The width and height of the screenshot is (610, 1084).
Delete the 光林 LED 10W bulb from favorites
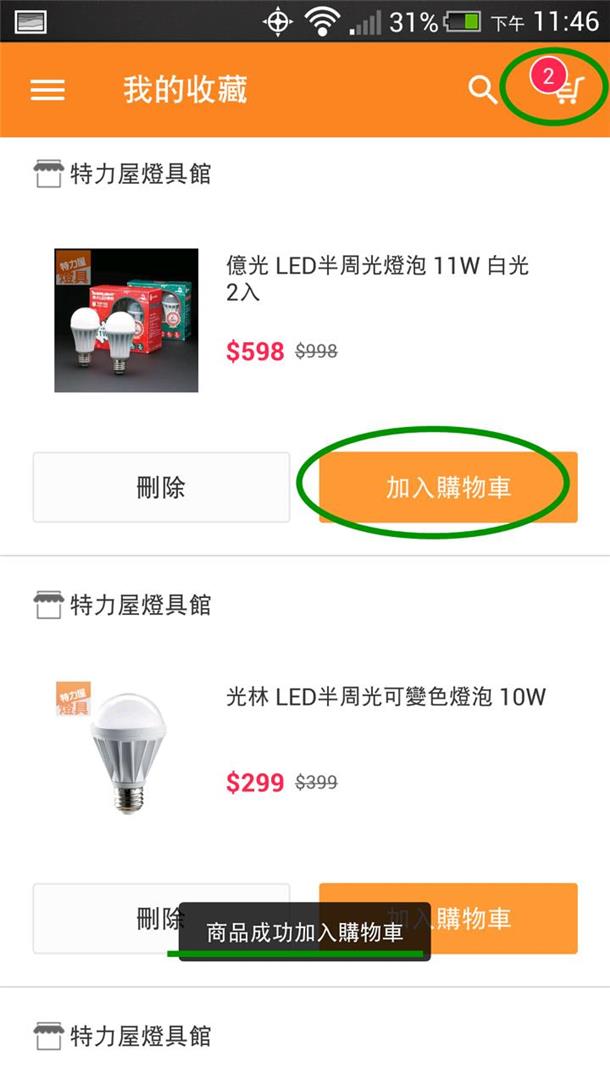coord(161,919)
